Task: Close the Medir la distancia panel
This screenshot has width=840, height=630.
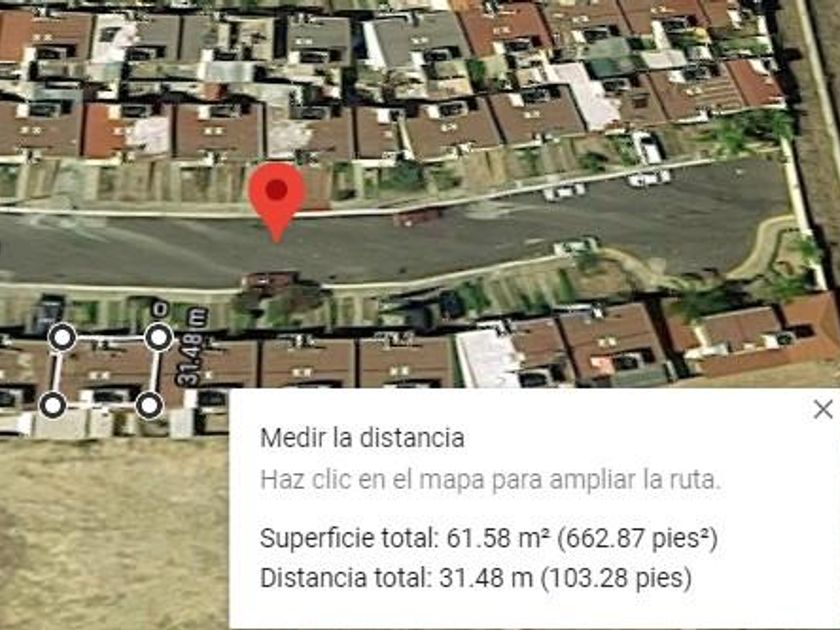Action: [x=822, y=410]
